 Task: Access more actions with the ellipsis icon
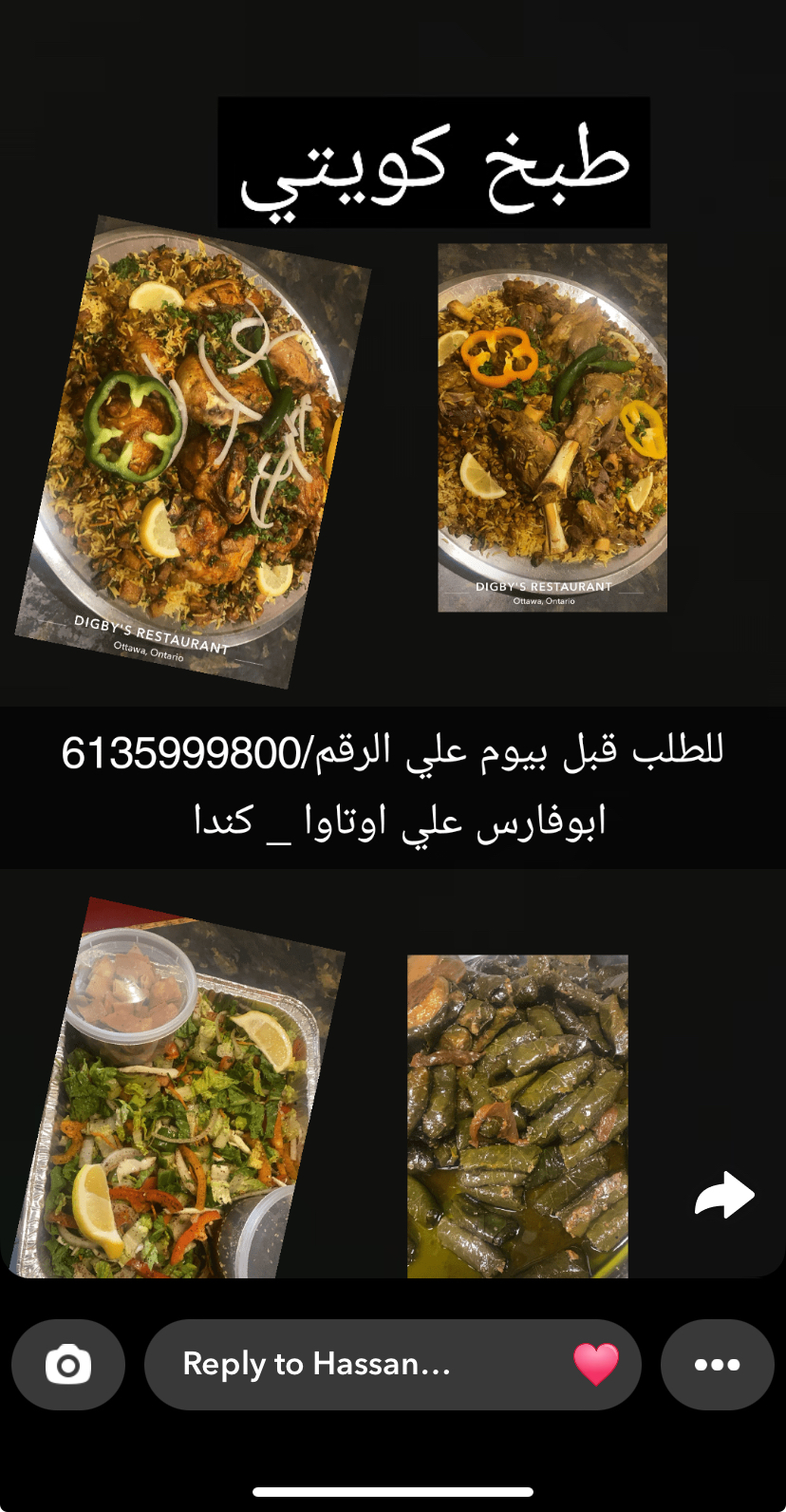tap(717, 1365)
